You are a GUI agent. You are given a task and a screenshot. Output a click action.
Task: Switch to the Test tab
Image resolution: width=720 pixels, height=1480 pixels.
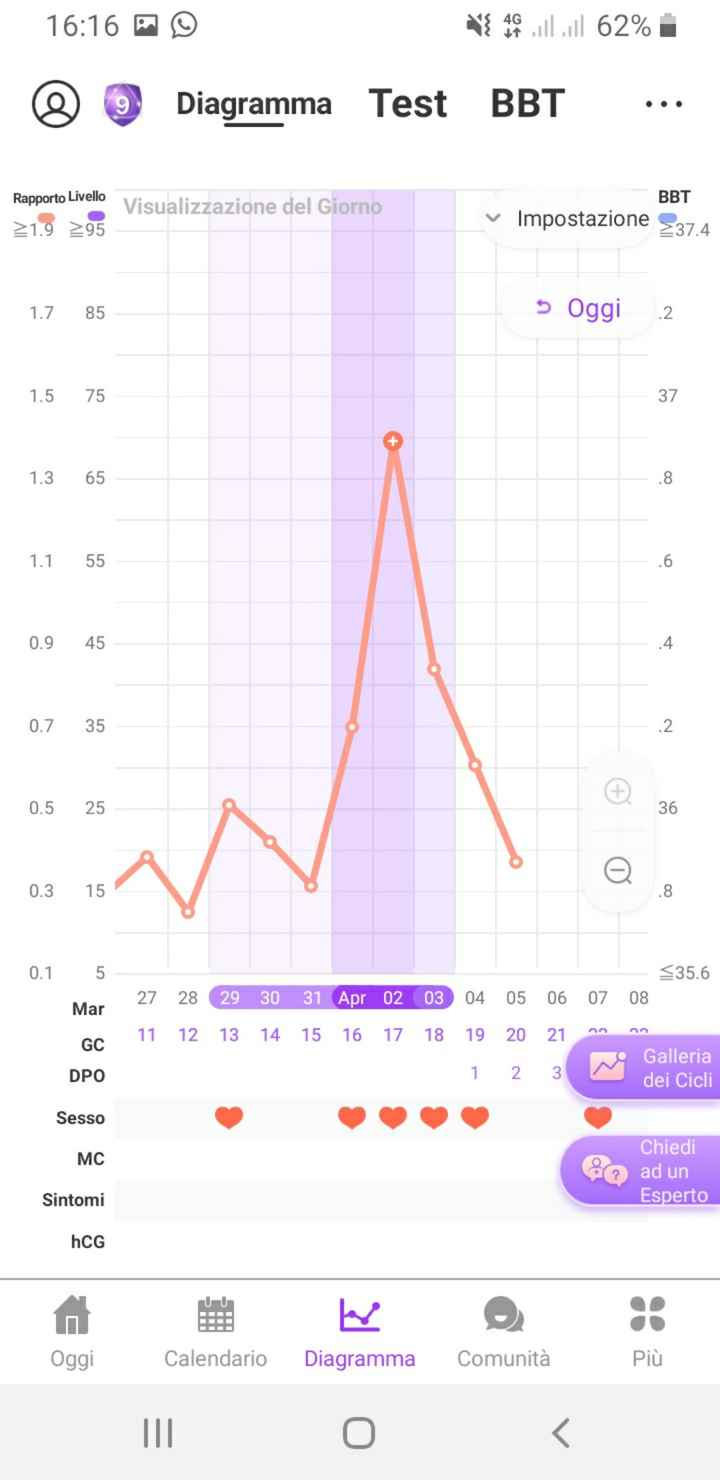point(408,104)
